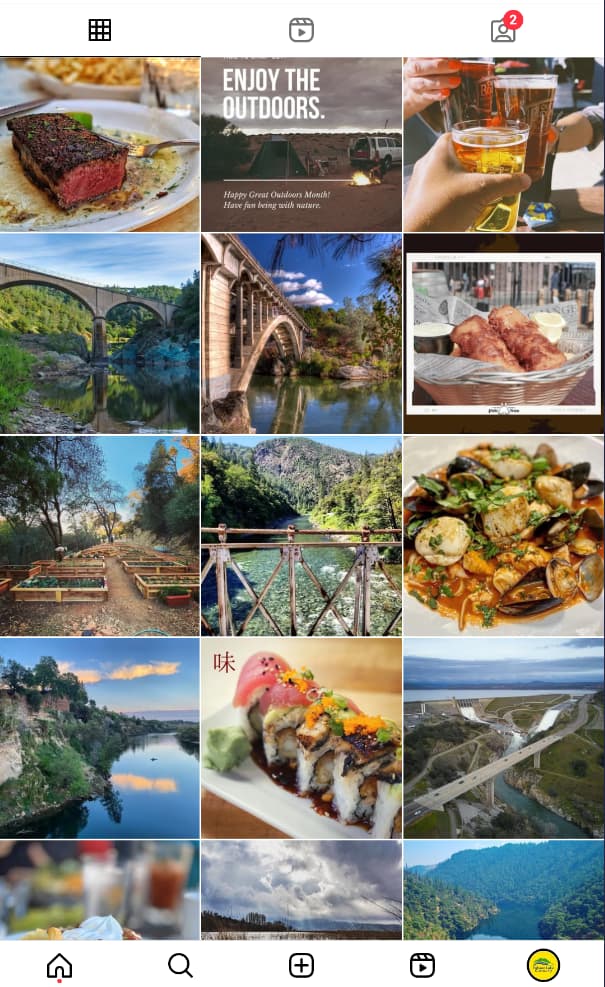Open the beer glasses toast post
The height and width of the screenshot is (987, 605).
pyautogui.click(x=504, y=145)
